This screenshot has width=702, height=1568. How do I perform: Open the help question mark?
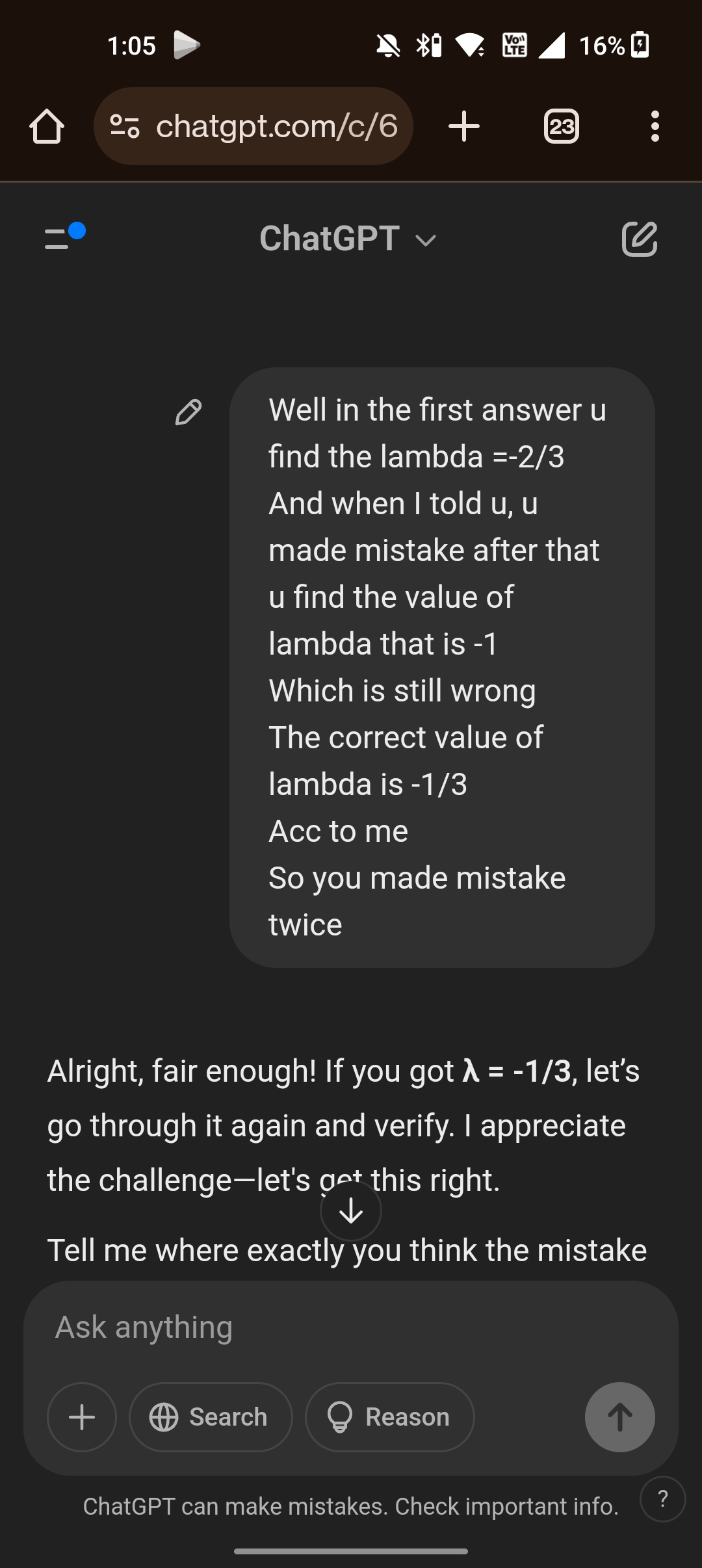pos(662,1499)
